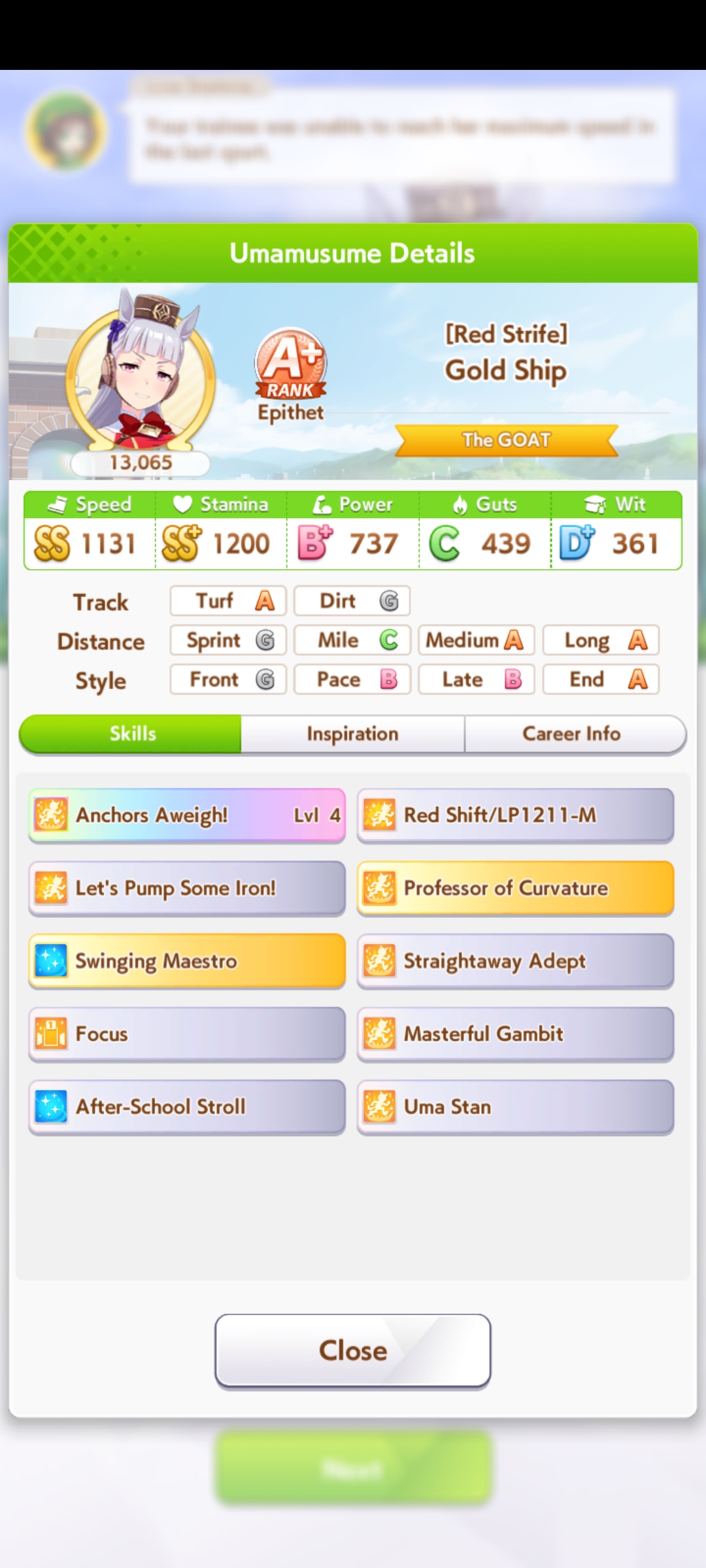This screenshot has width=706, height=1568.
Task: Open the Masterful Gambit skill details
Action: click(515, 1034)
